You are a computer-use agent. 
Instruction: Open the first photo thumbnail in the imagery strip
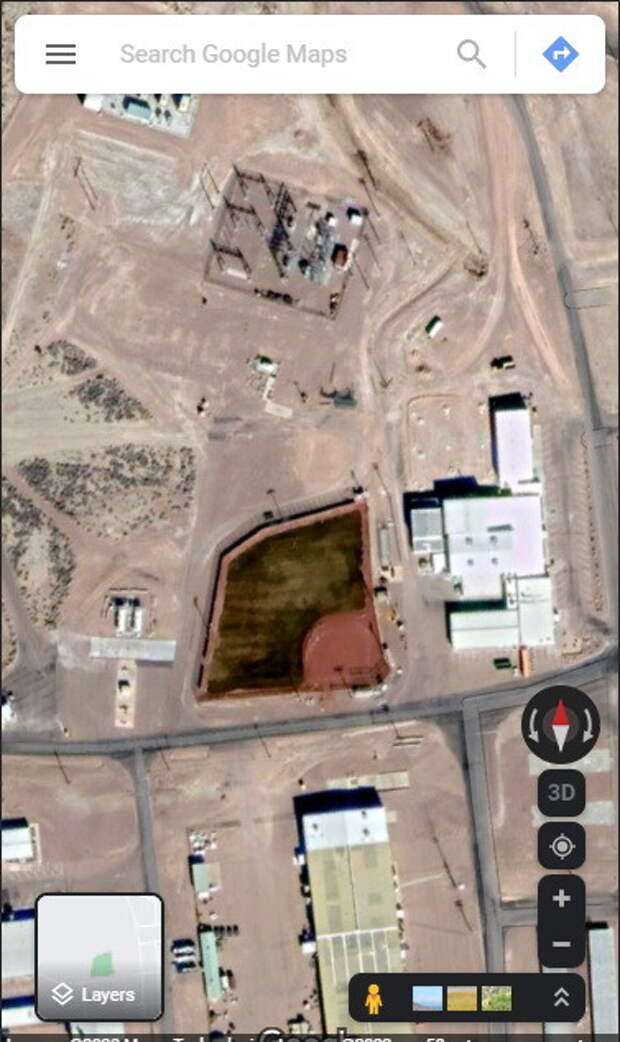click(427, 998)
